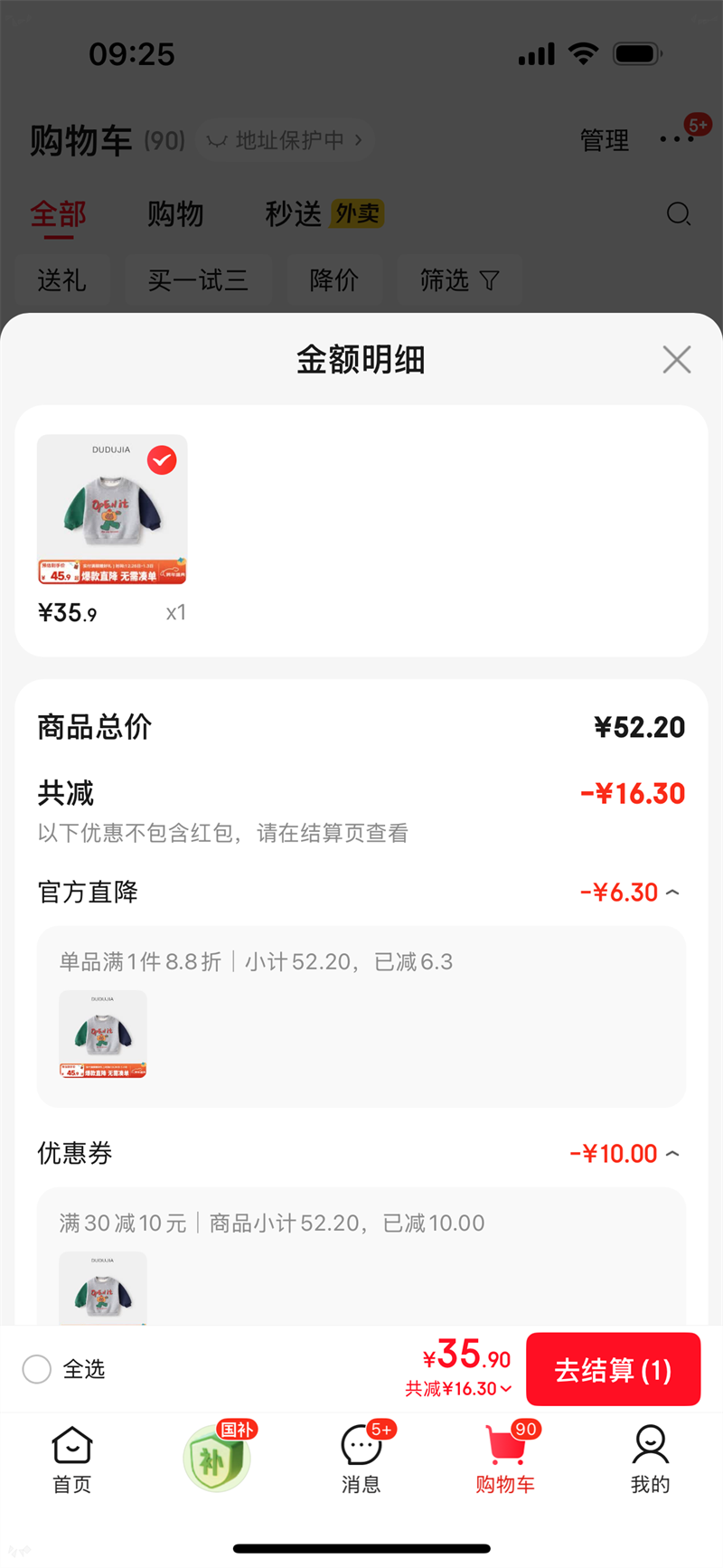This screenshot has height=1568, width=723.
Task: Collapse the 优惠券 coupon details
Action: tap(671, 1153)
